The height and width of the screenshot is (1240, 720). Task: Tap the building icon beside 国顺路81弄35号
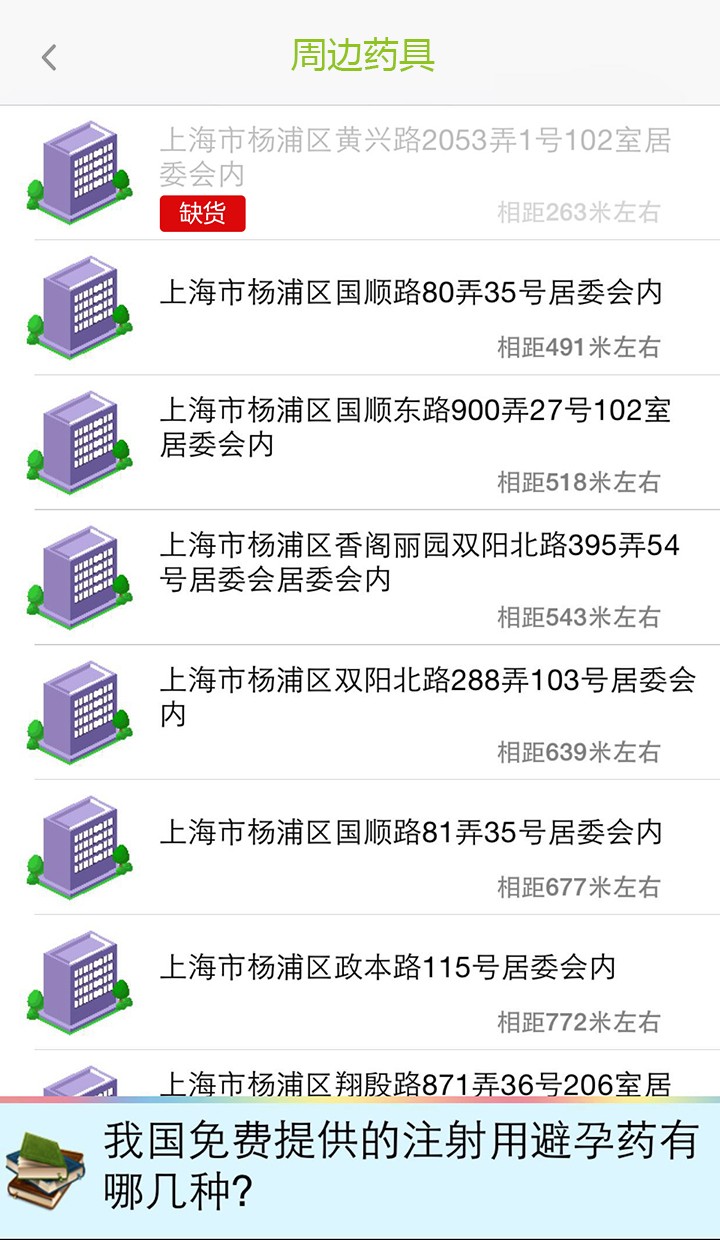(80, 845)
